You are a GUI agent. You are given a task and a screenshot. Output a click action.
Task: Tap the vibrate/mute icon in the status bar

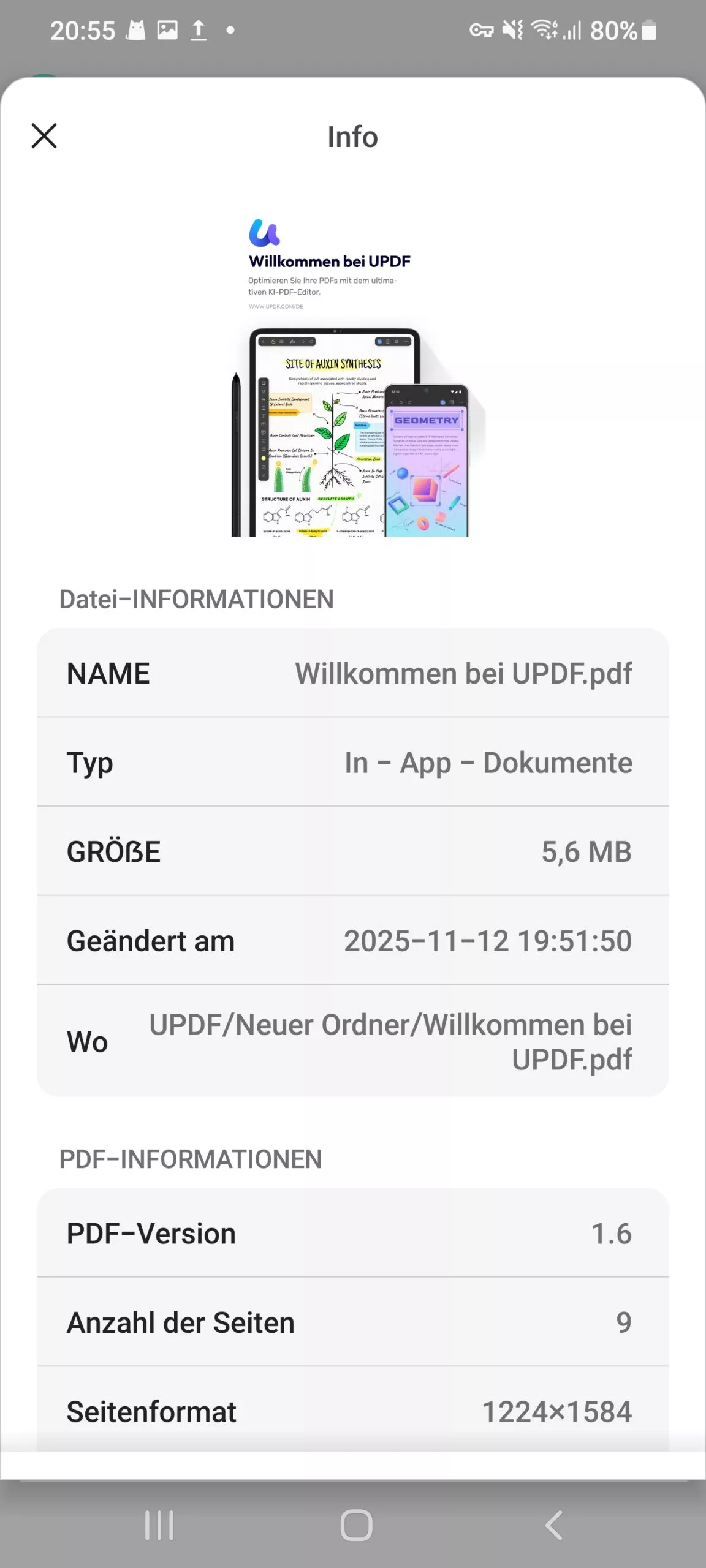pyautogui.click(x=514, y=29)
